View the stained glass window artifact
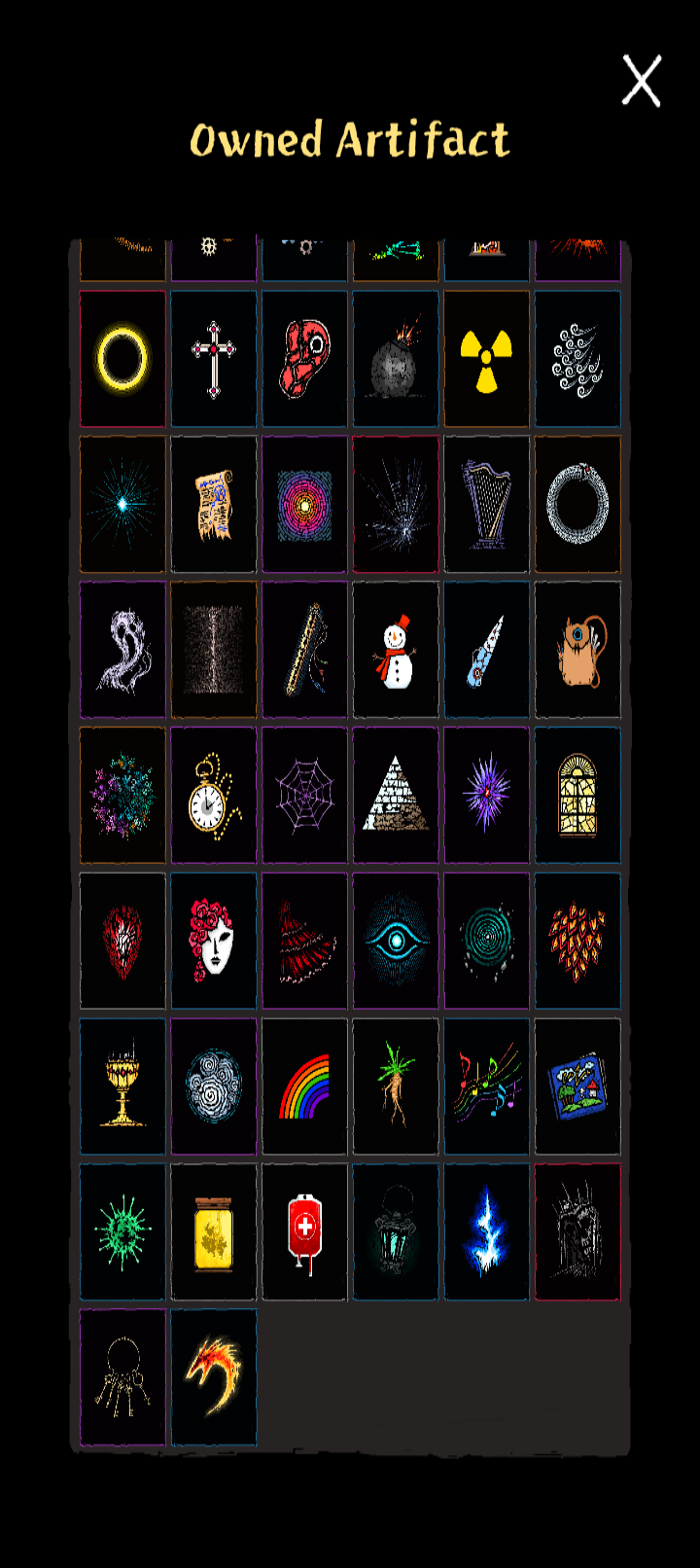Image resolution: width=700 pixels, height=1568 pixels. pyautogui.click(x=577, y=795)
